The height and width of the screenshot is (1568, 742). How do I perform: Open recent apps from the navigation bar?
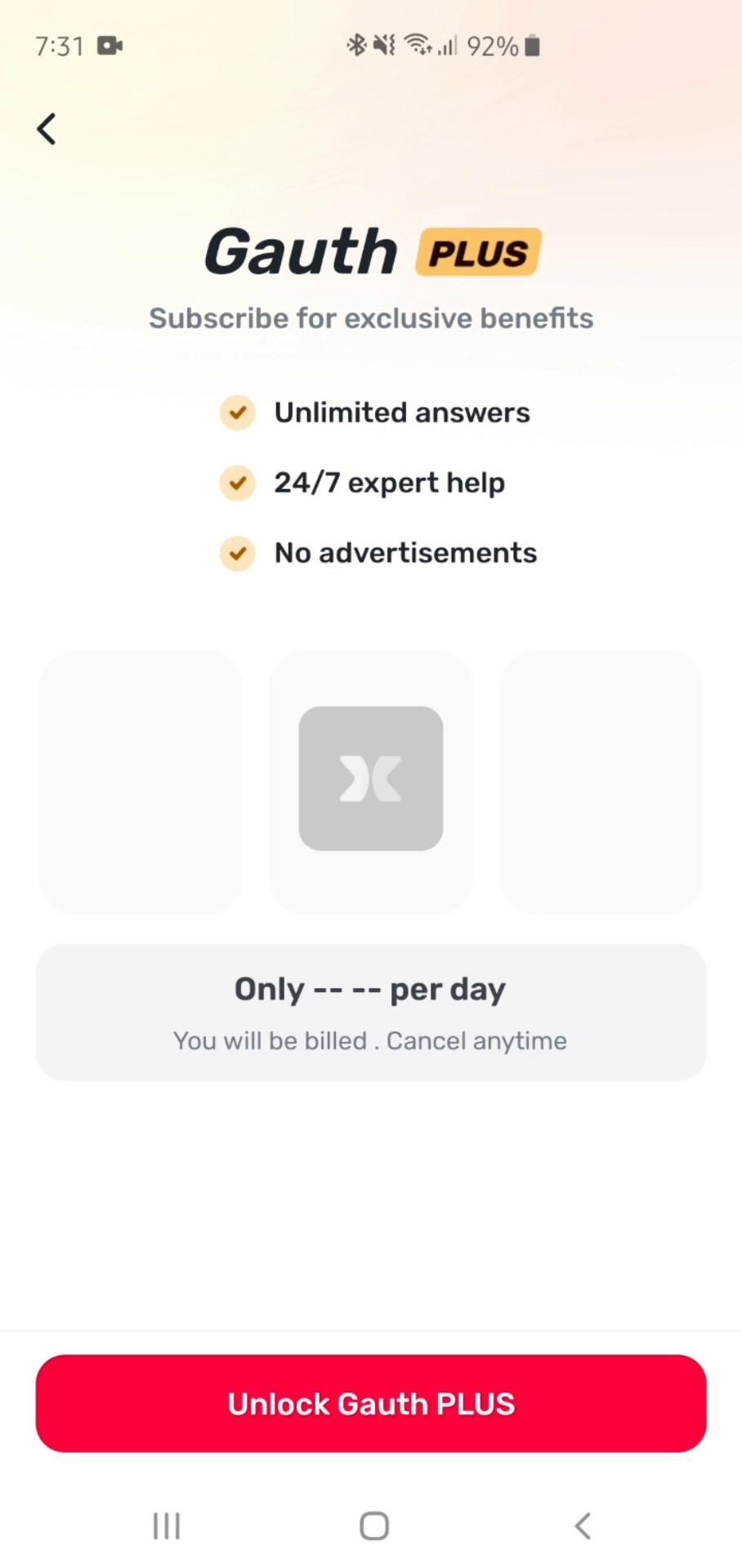pyautogui.click(x=167, y=1526)
